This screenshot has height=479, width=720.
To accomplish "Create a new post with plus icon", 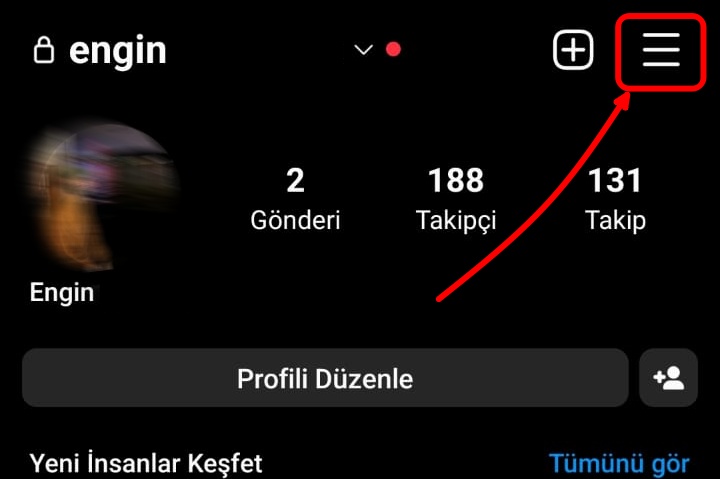I will point(573,50).
